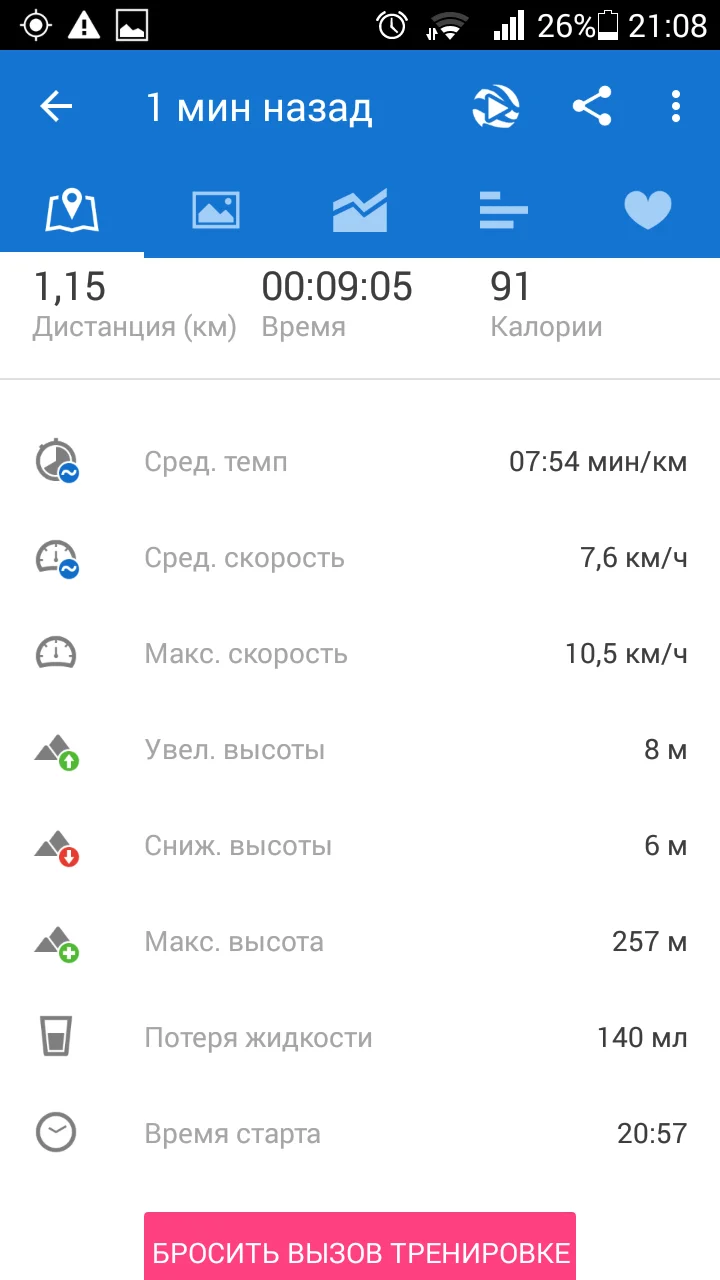Switch to the photos tab
The image size is (720, 1280).
(216, 210)
